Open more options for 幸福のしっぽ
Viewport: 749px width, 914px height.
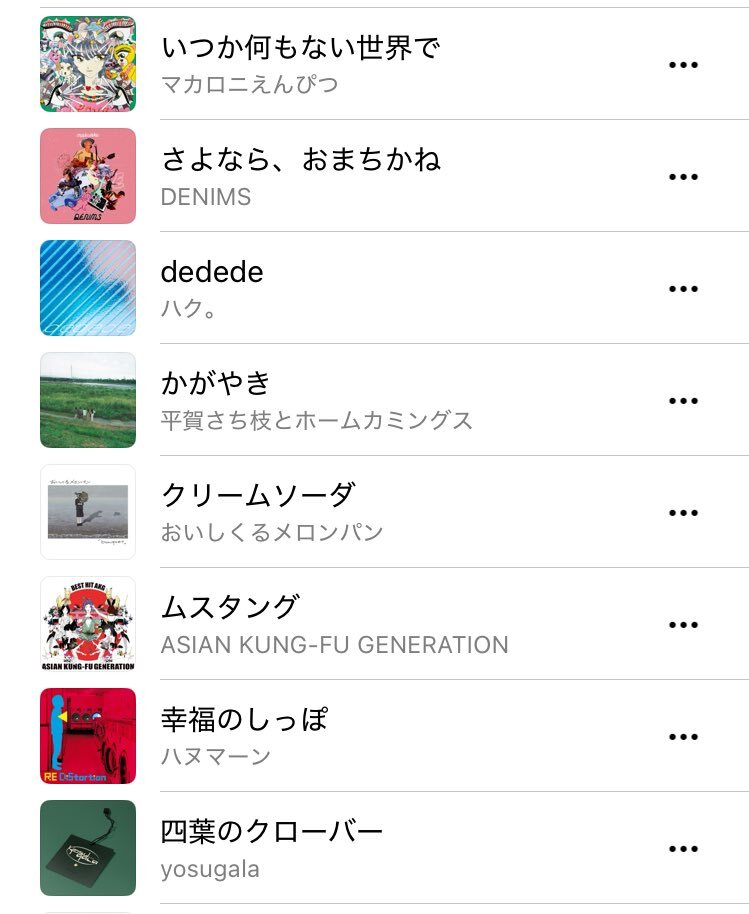point(682,736)
